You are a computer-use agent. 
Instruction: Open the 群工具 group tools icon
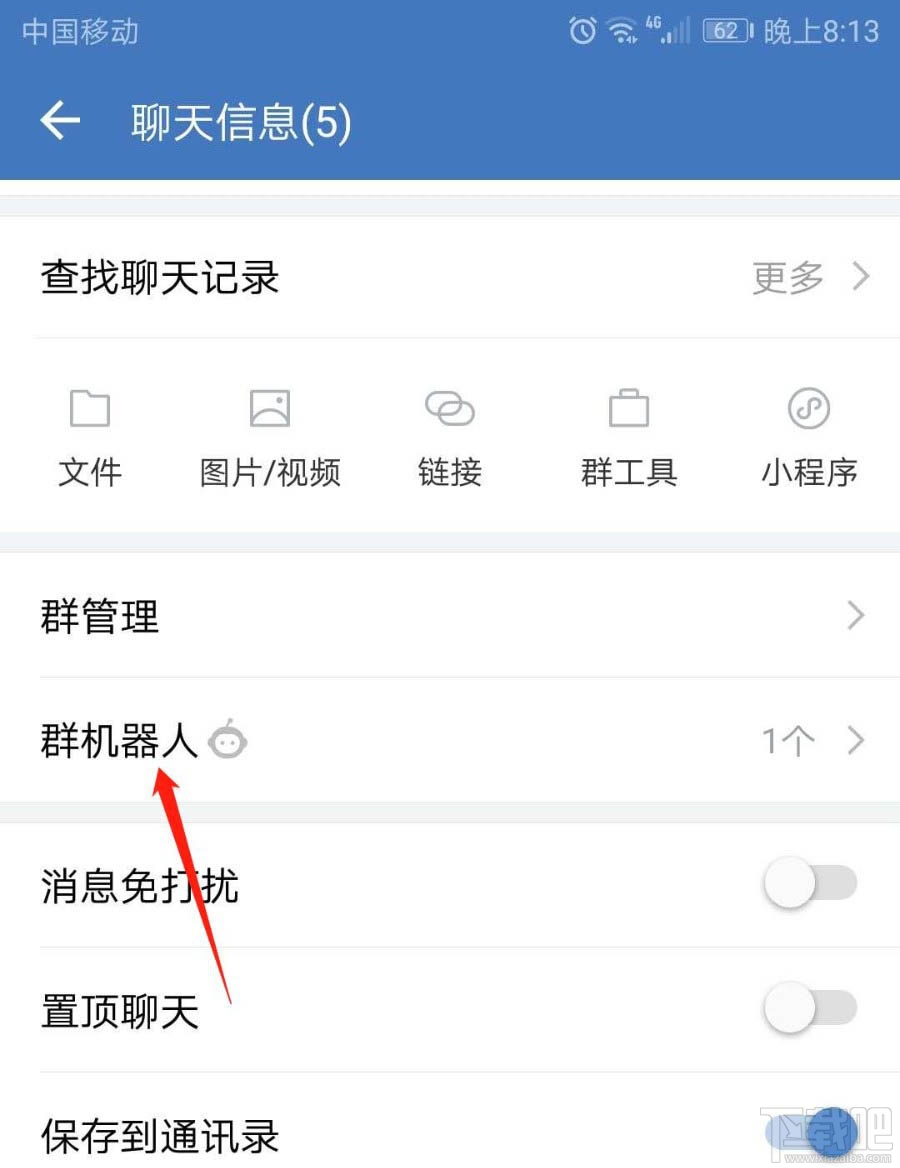pos(629,430)
